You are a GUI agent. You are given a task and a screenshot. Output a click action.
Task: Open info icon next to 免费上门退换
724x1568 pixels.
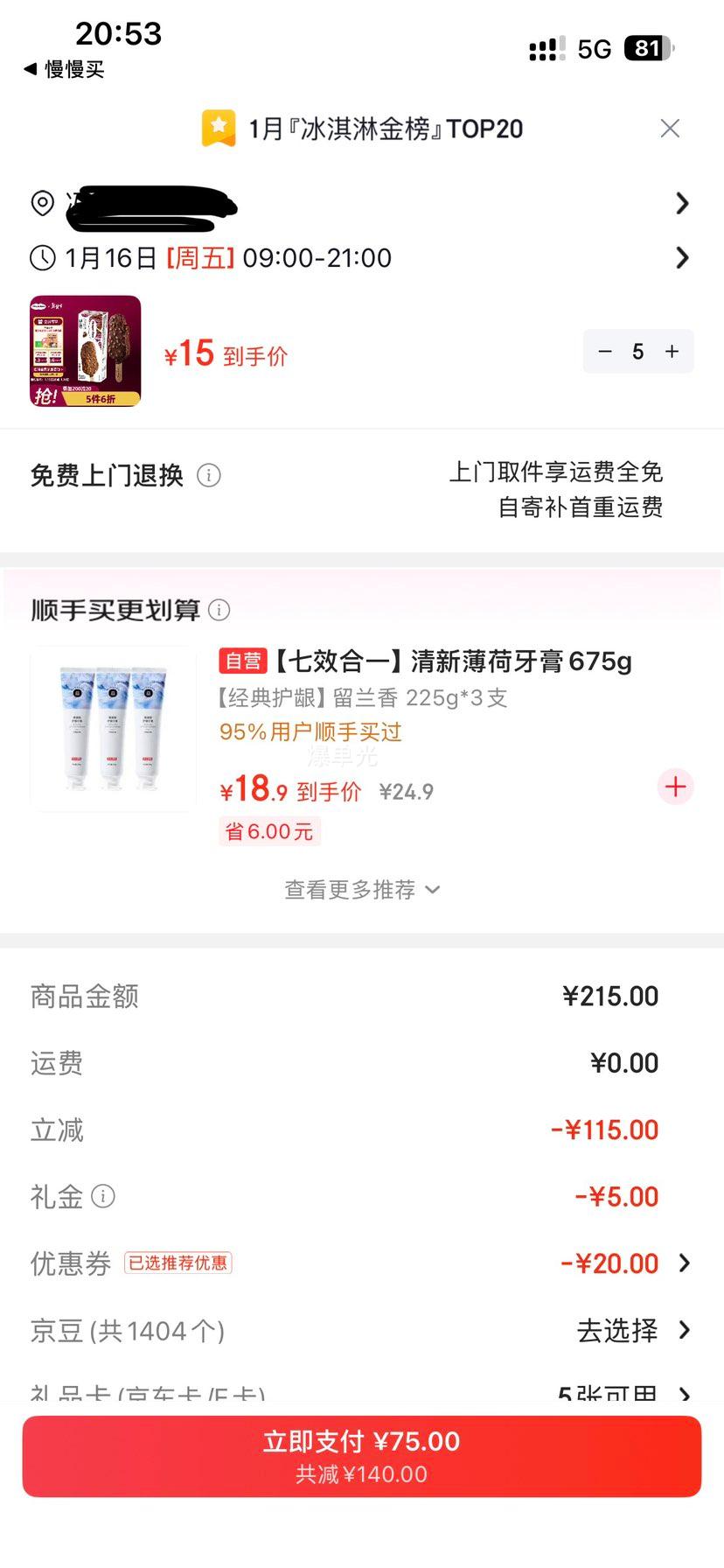coord(209,477)
